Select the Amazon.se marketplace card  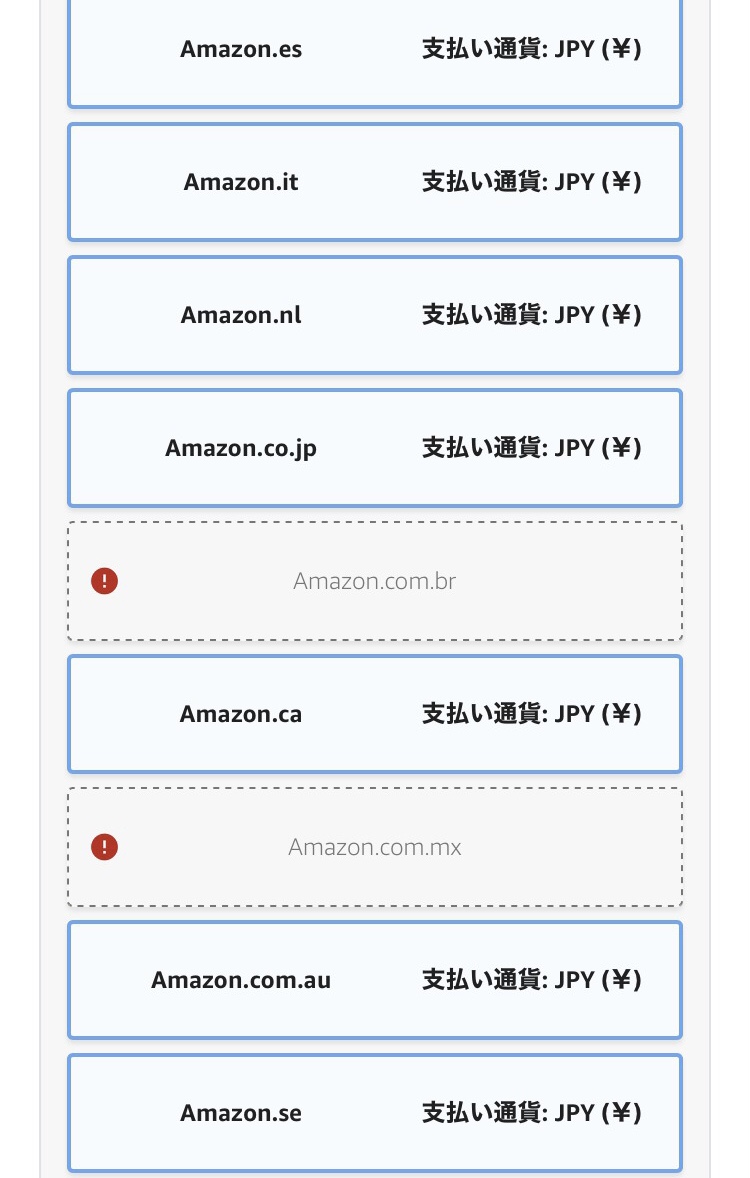coord(375,1113)
